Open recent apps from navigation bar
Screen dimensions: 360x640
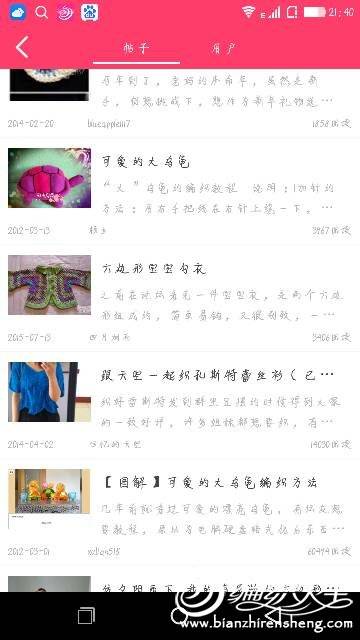[x=86, y=616]
